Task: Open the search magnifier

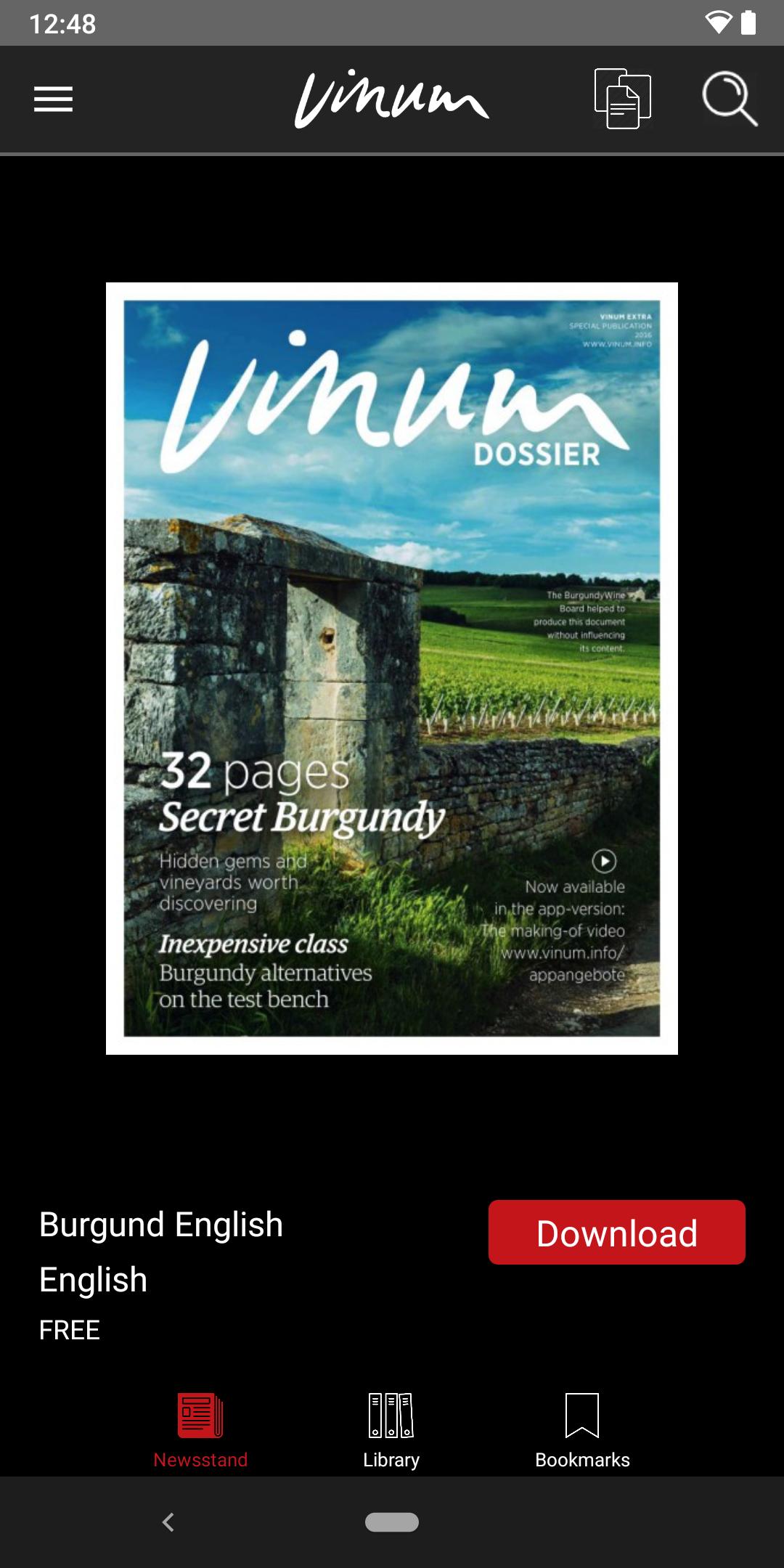Action: (729, 99)
